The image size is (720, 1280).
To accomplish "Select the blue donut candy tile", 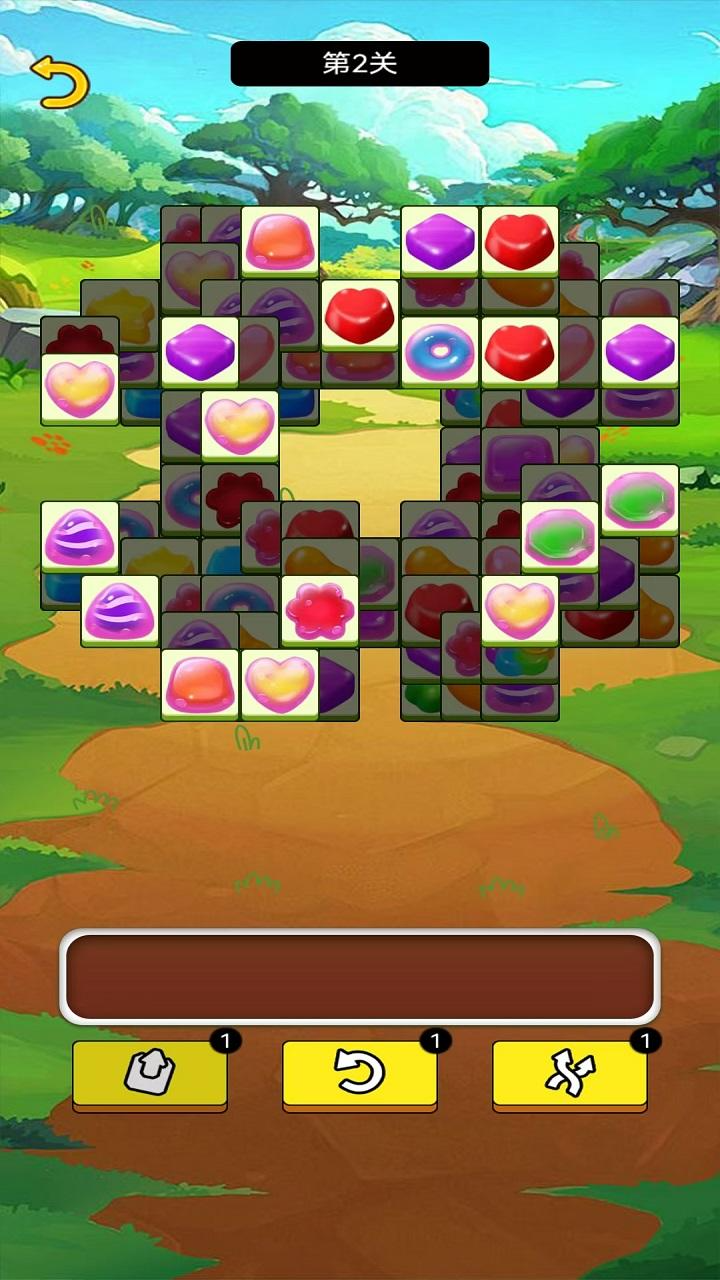I will [x=440, y=352].
